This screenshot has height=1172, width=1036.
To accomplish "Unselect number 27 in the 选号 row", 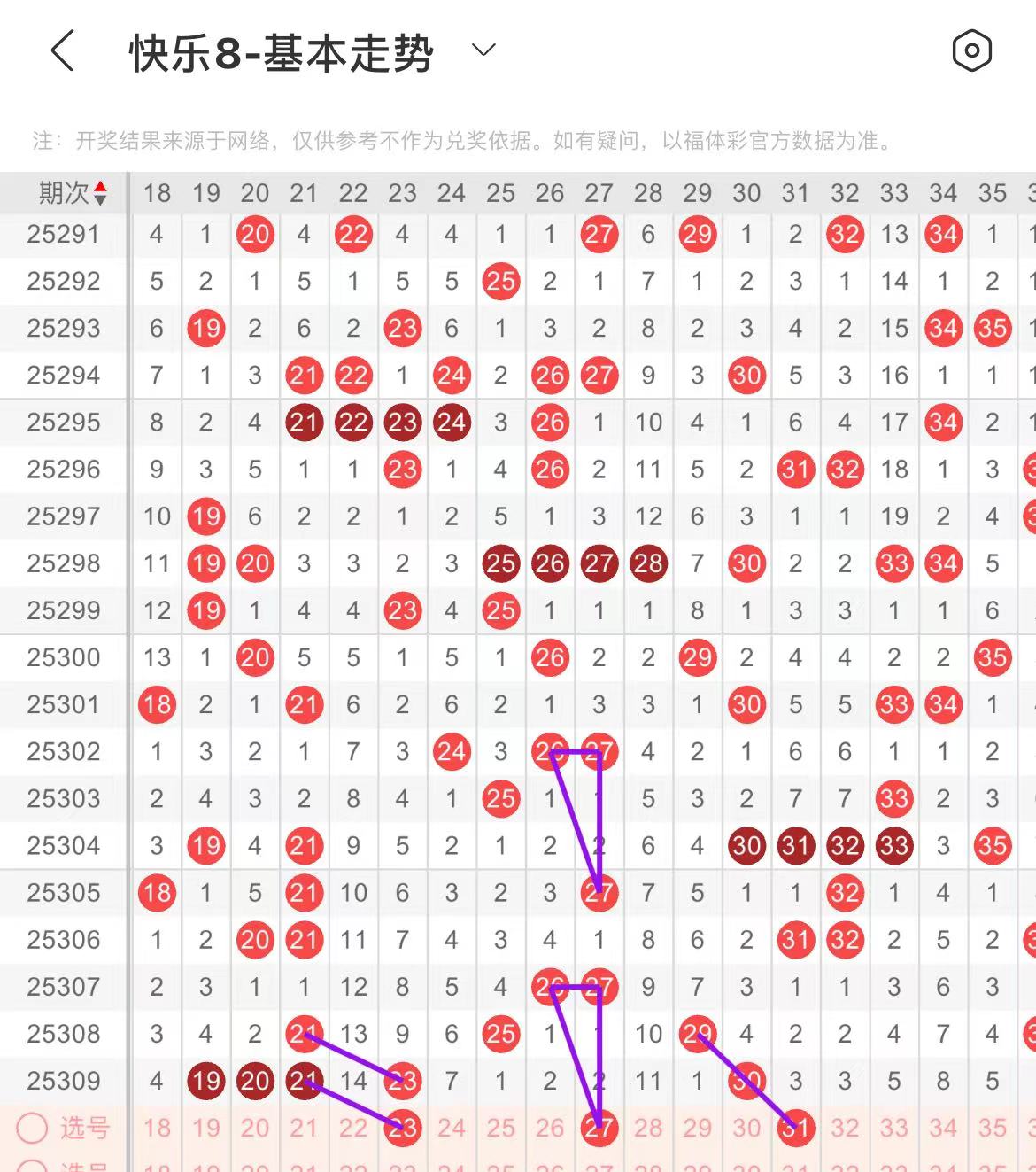I will click(599, 1128).
